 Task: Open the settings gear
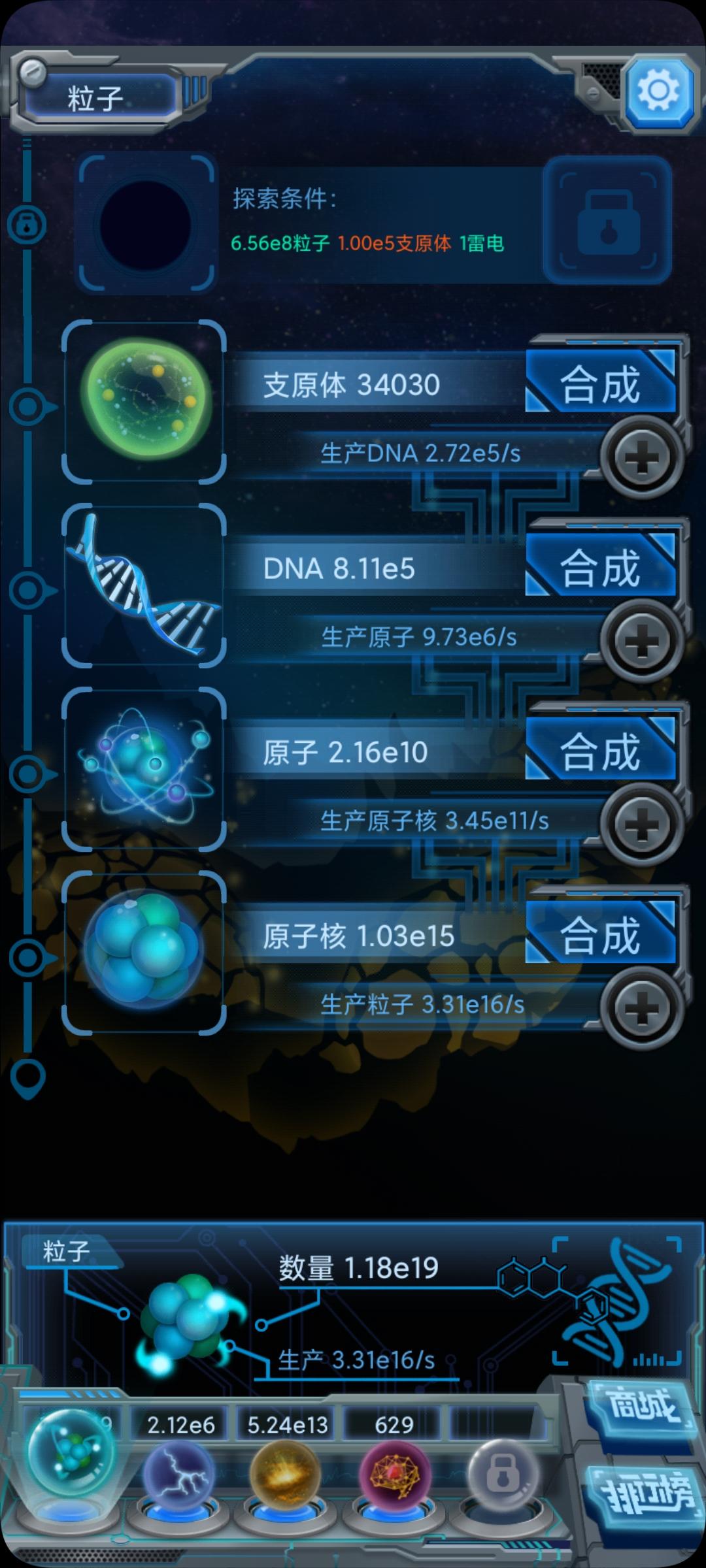[658, 90]
